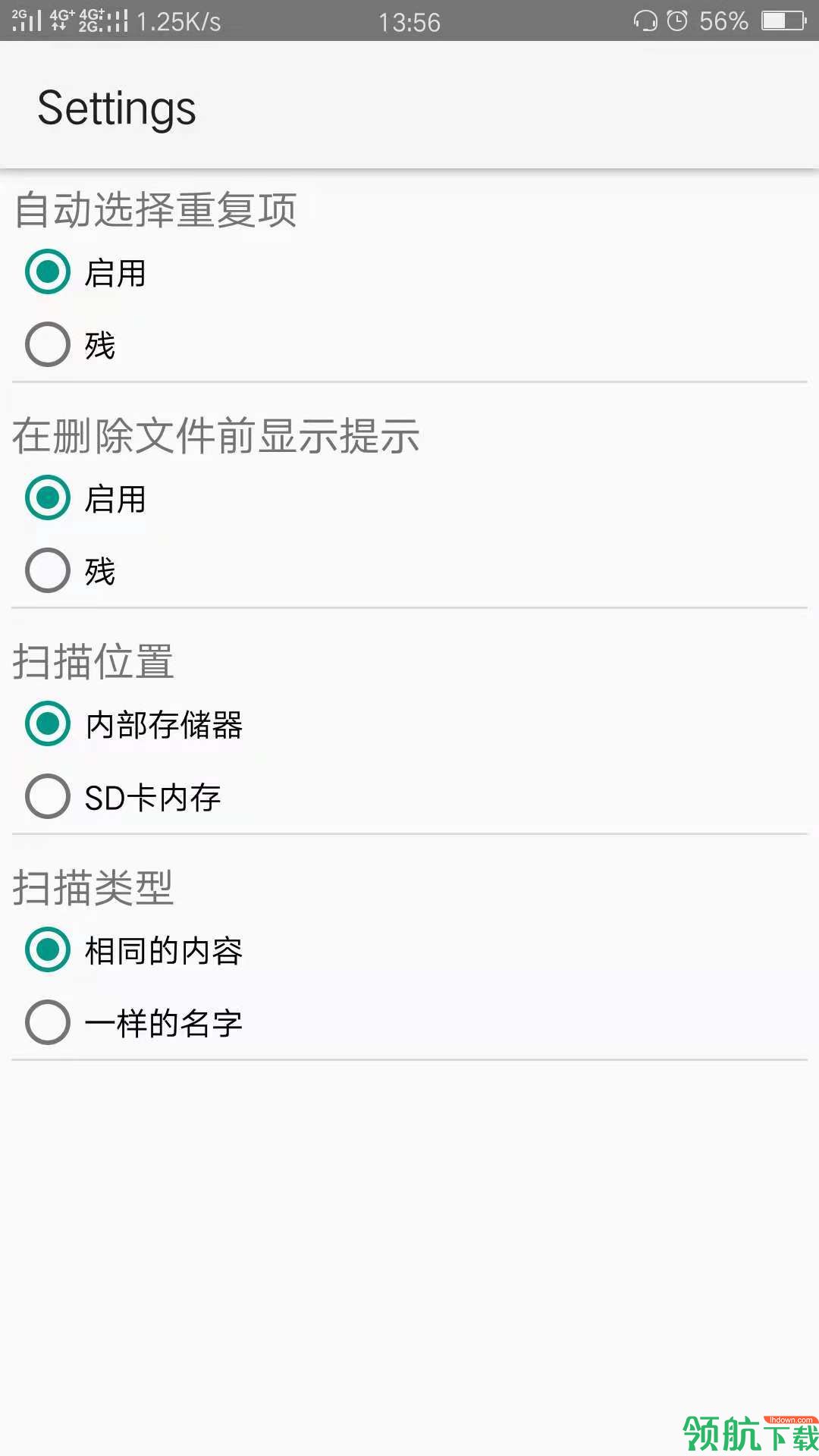Tap the 自动选择重复项 section header
819x1456 pixels.
pyautogui.click(x=155, y=211)
